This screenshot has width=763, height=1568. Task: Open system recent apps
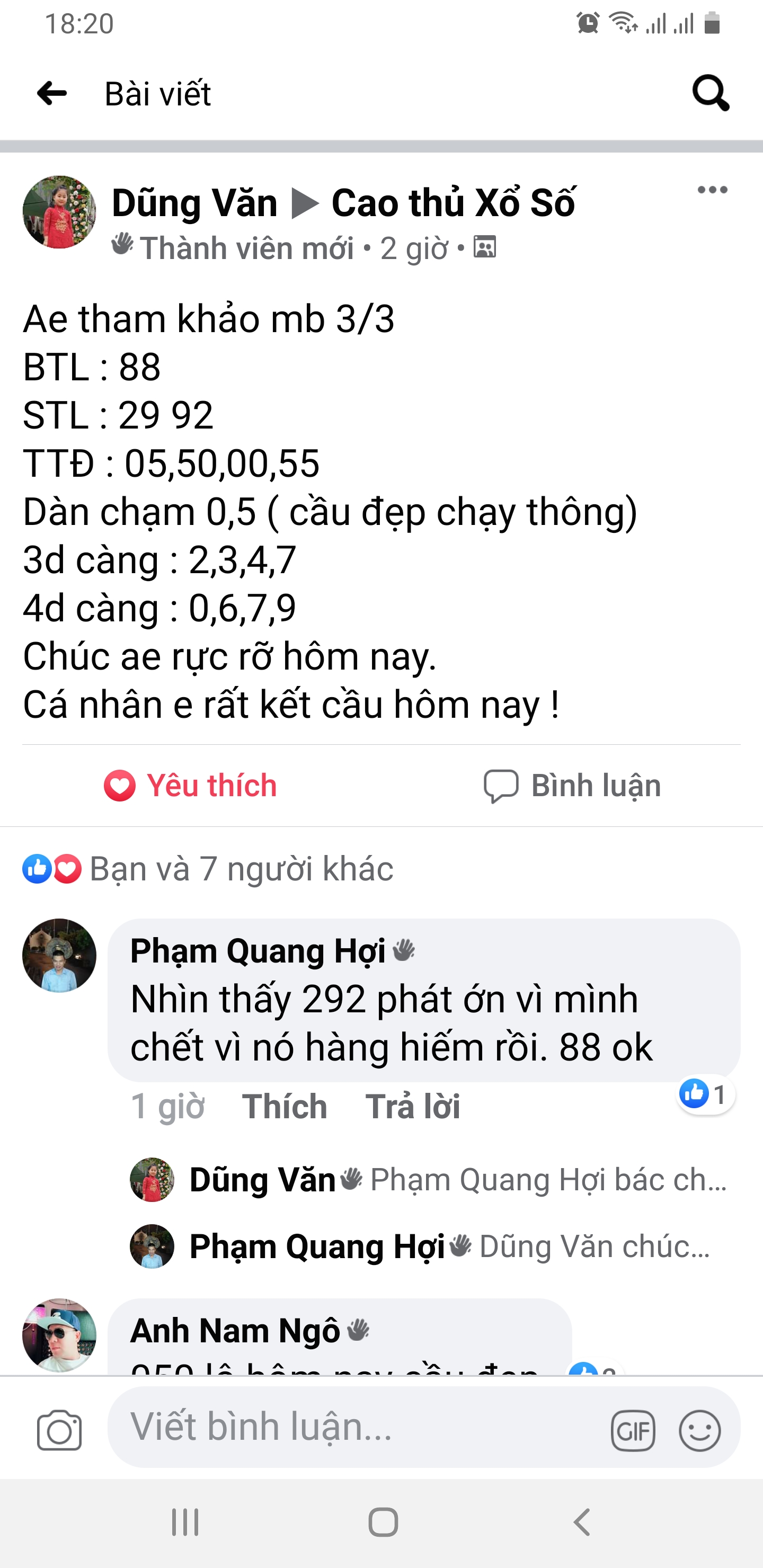pos(185,1522)
